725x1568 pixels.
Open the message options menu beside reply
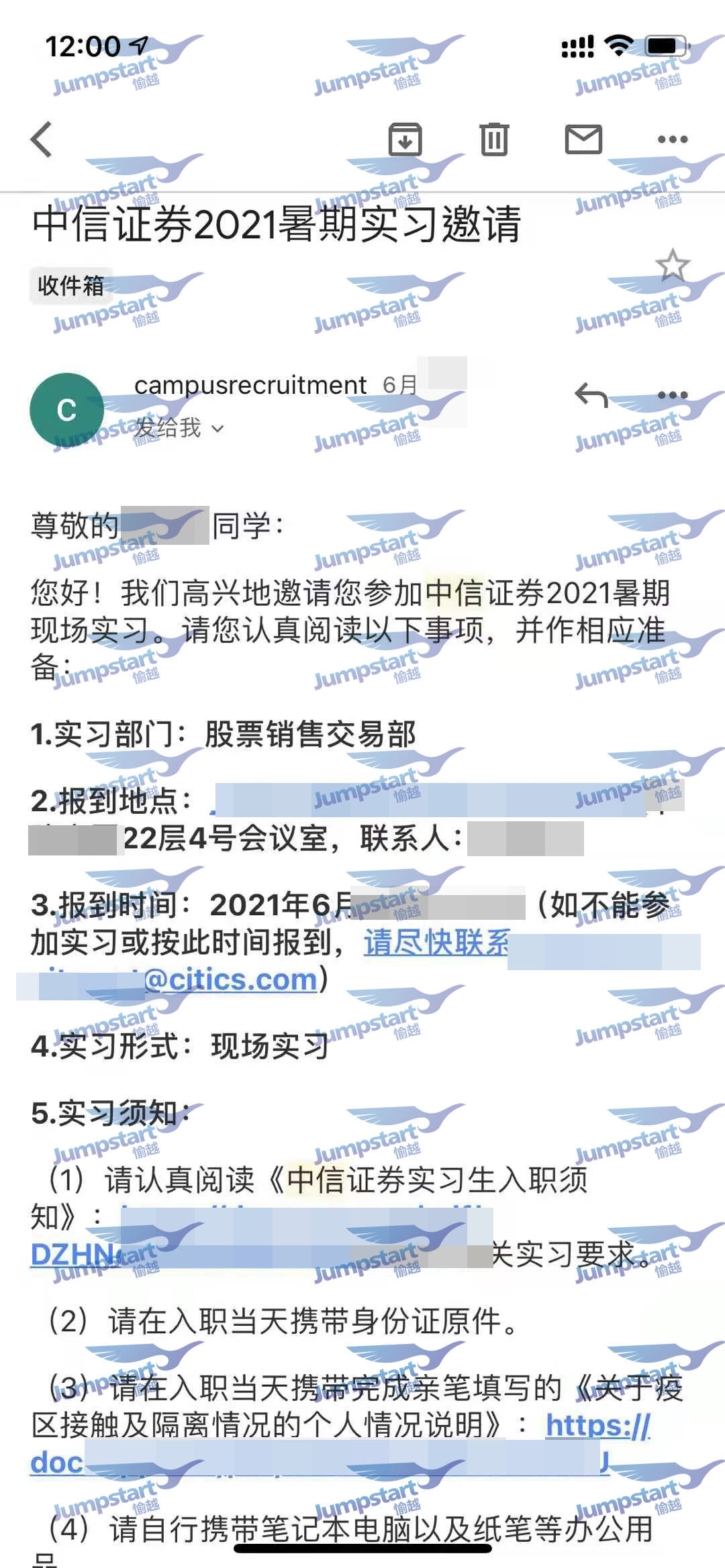point(672,396)
